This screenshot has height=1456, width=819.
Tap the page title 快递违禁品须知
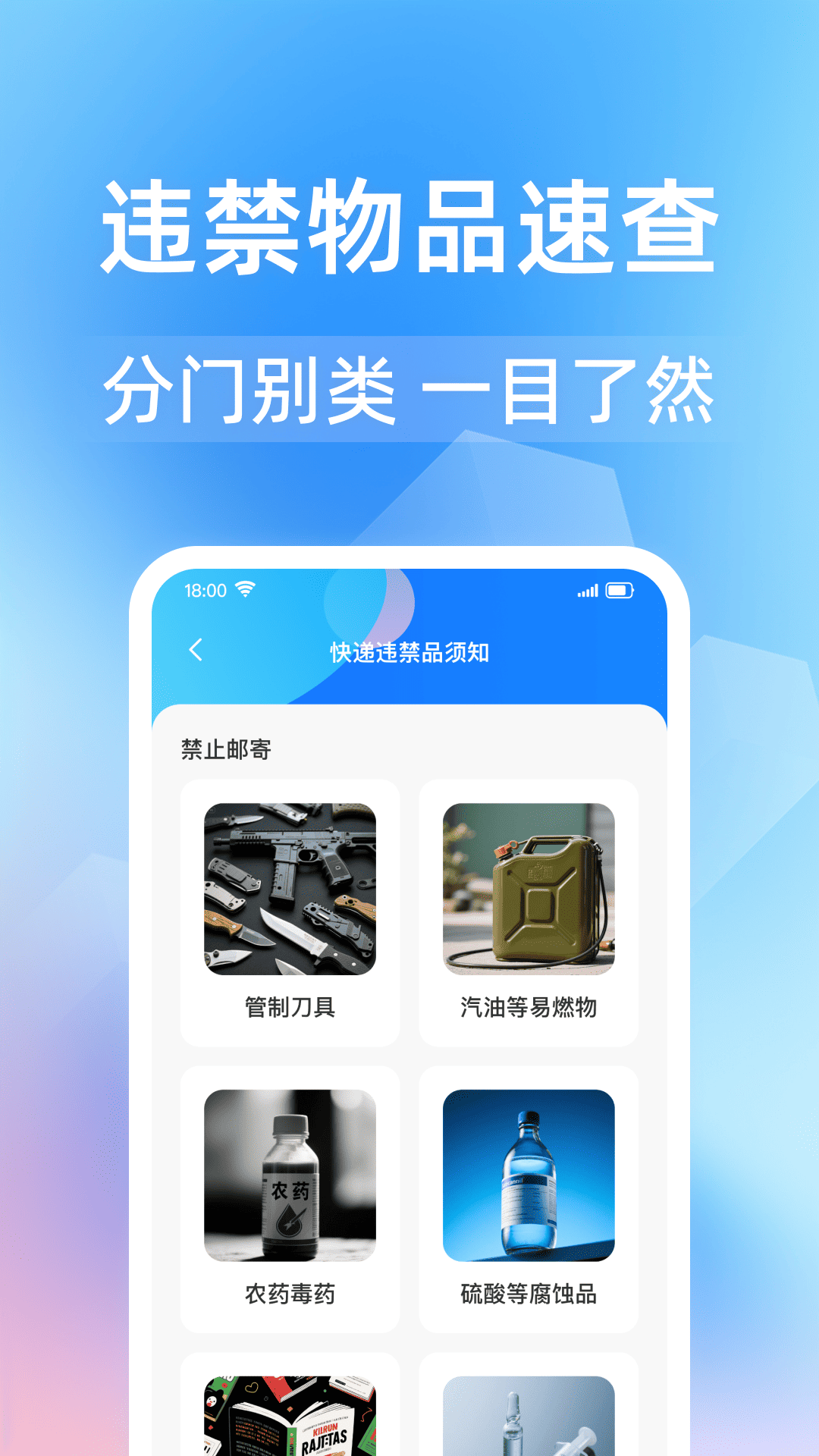[x=409, y=650]
